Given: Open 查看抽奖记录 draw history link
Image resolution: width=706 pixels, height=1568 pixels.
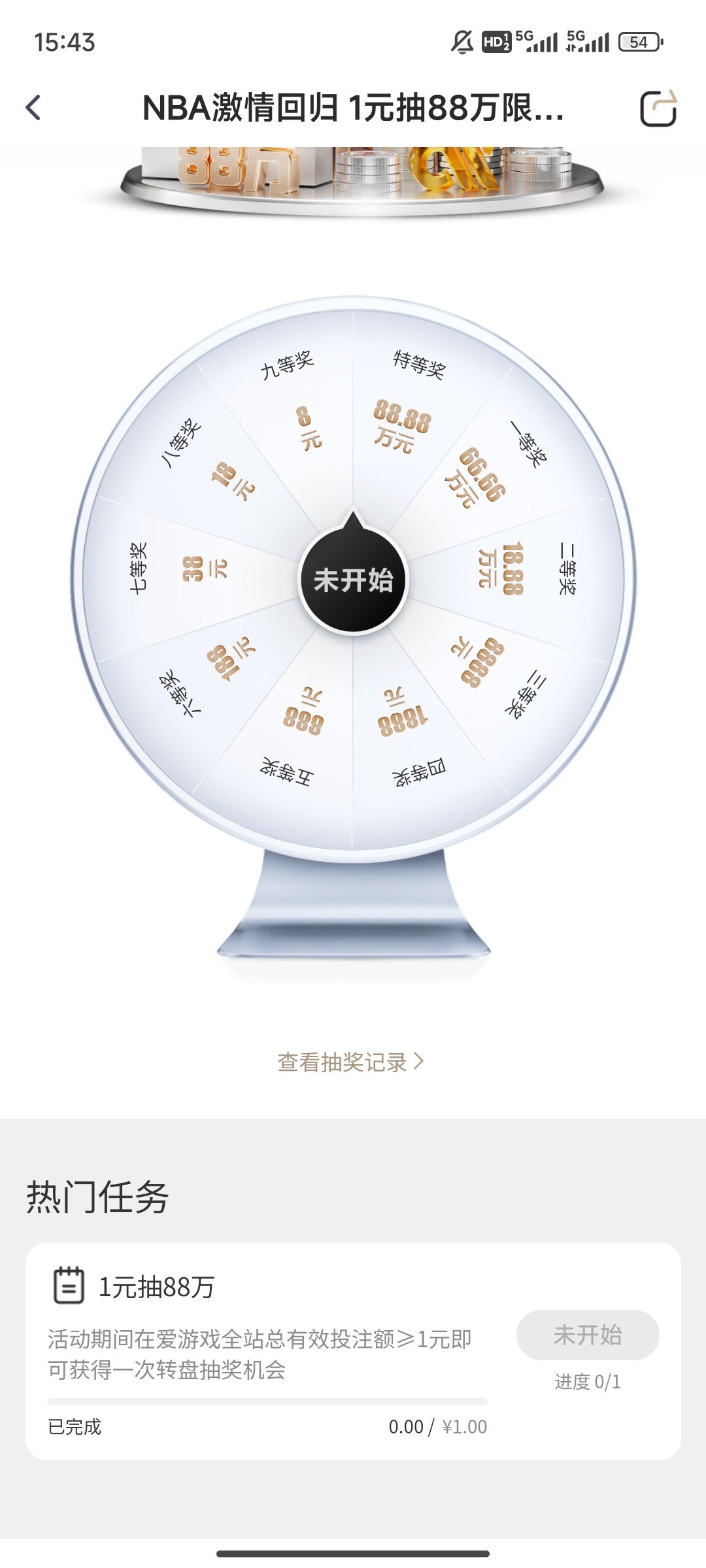Looking at the screenshot, I should point(351,1062).
